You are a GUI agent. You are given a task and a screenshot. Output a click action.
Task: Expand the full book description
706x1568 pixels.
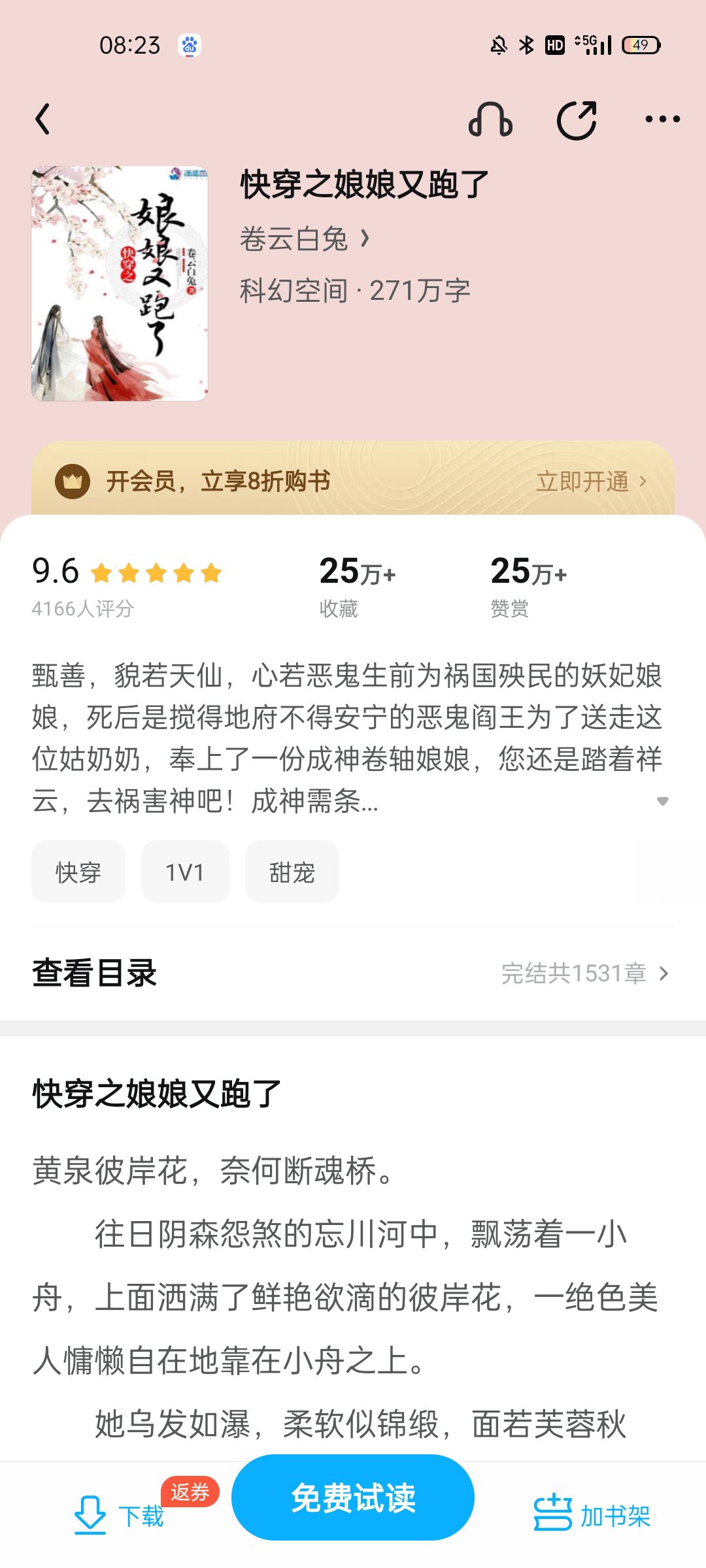(663, 801)
